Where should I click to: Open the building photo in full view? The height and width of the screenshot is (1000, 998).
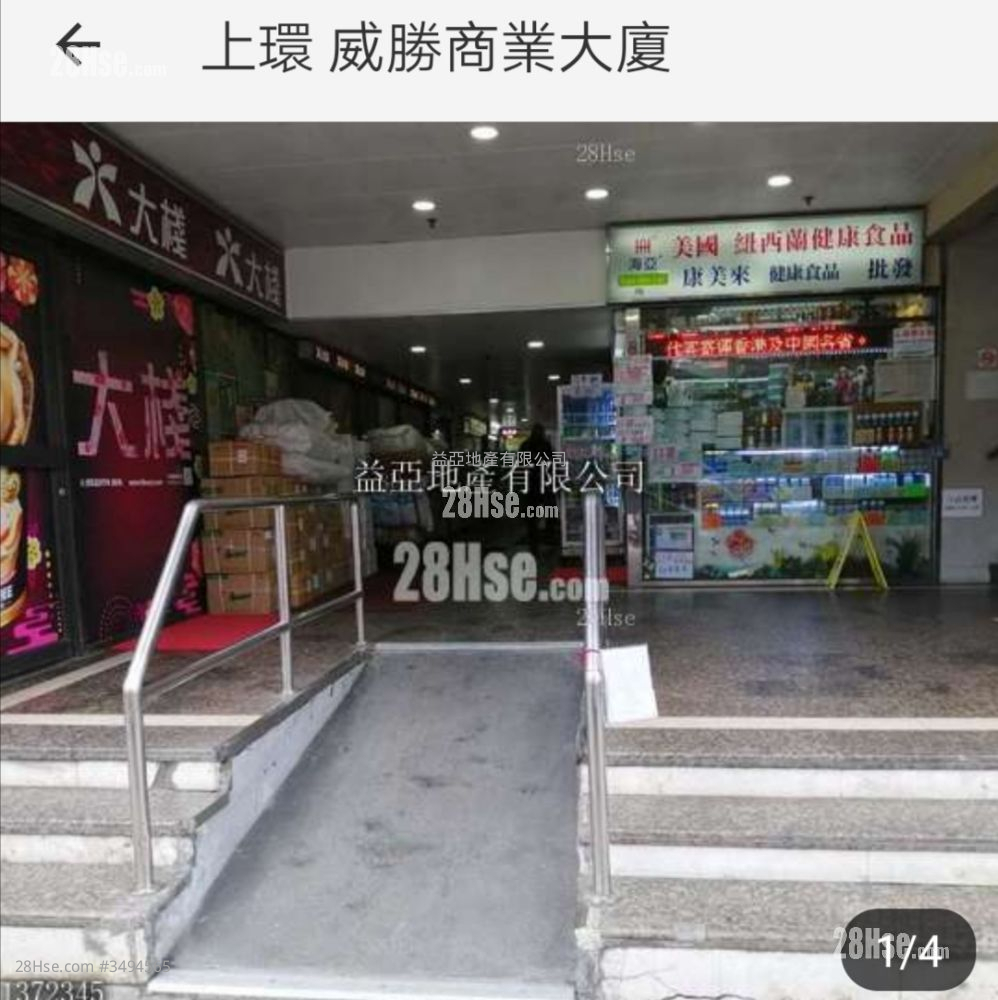coord(499,560)
